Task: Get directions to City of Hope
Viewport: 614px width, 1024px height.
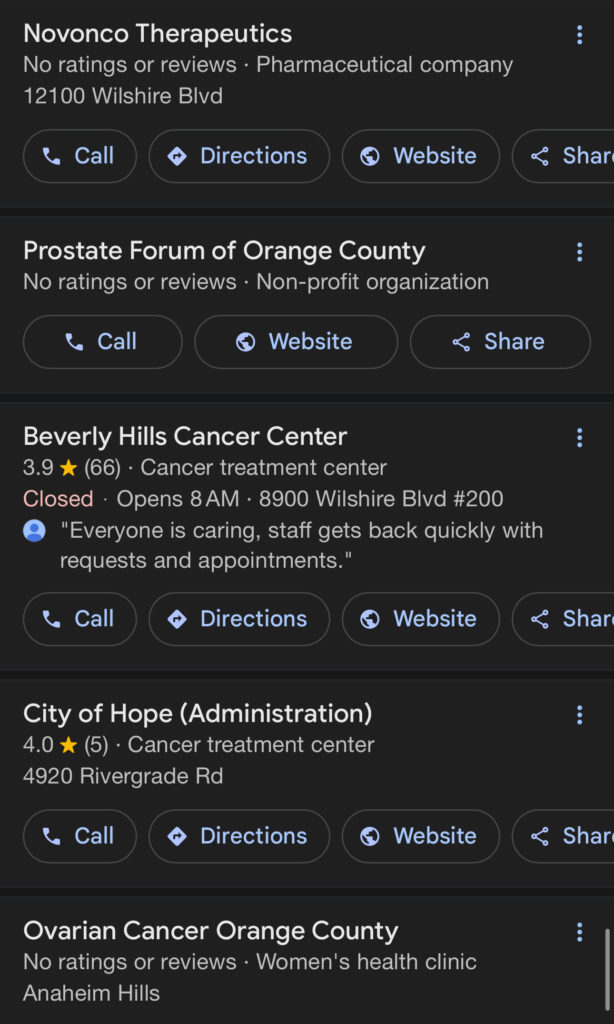Action: (239, 836)
